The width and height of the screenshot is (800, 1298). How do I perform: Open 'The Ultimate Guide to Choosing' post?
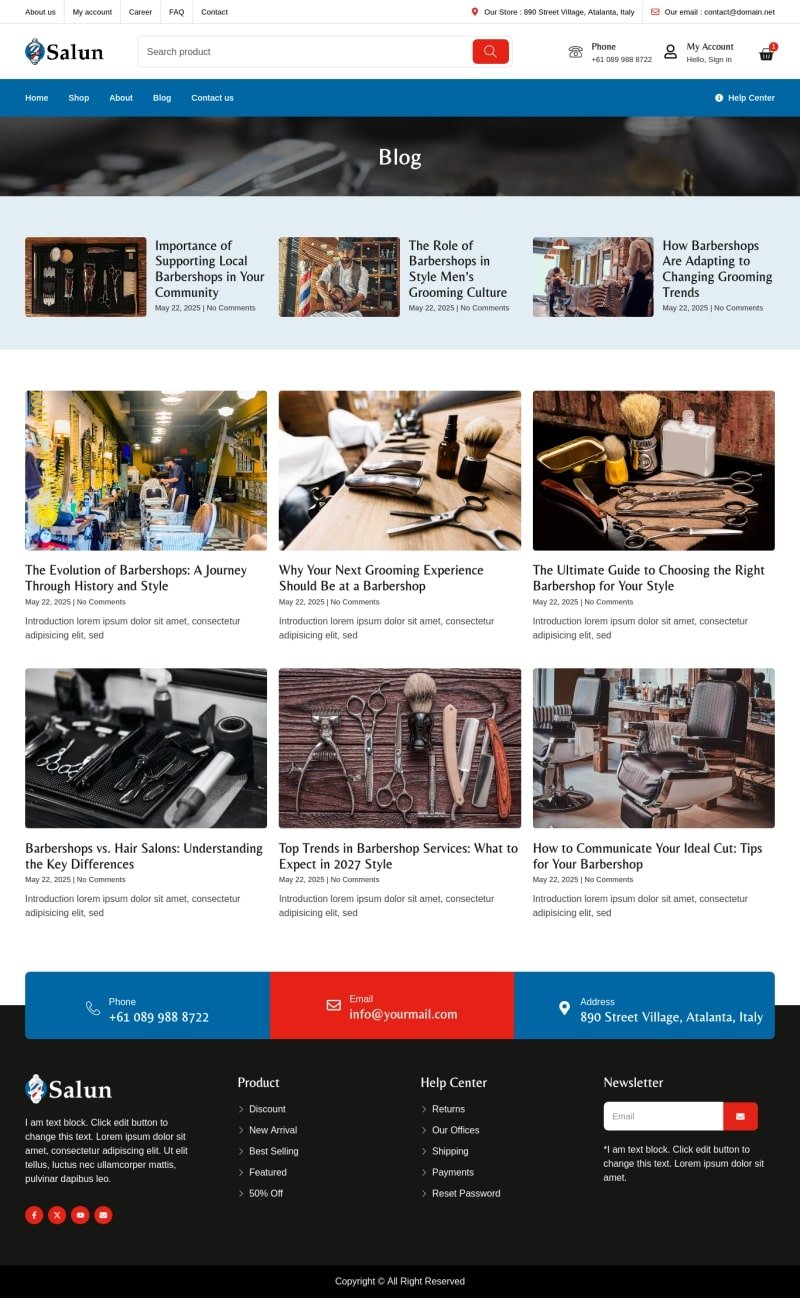click(x=648, y=578)
